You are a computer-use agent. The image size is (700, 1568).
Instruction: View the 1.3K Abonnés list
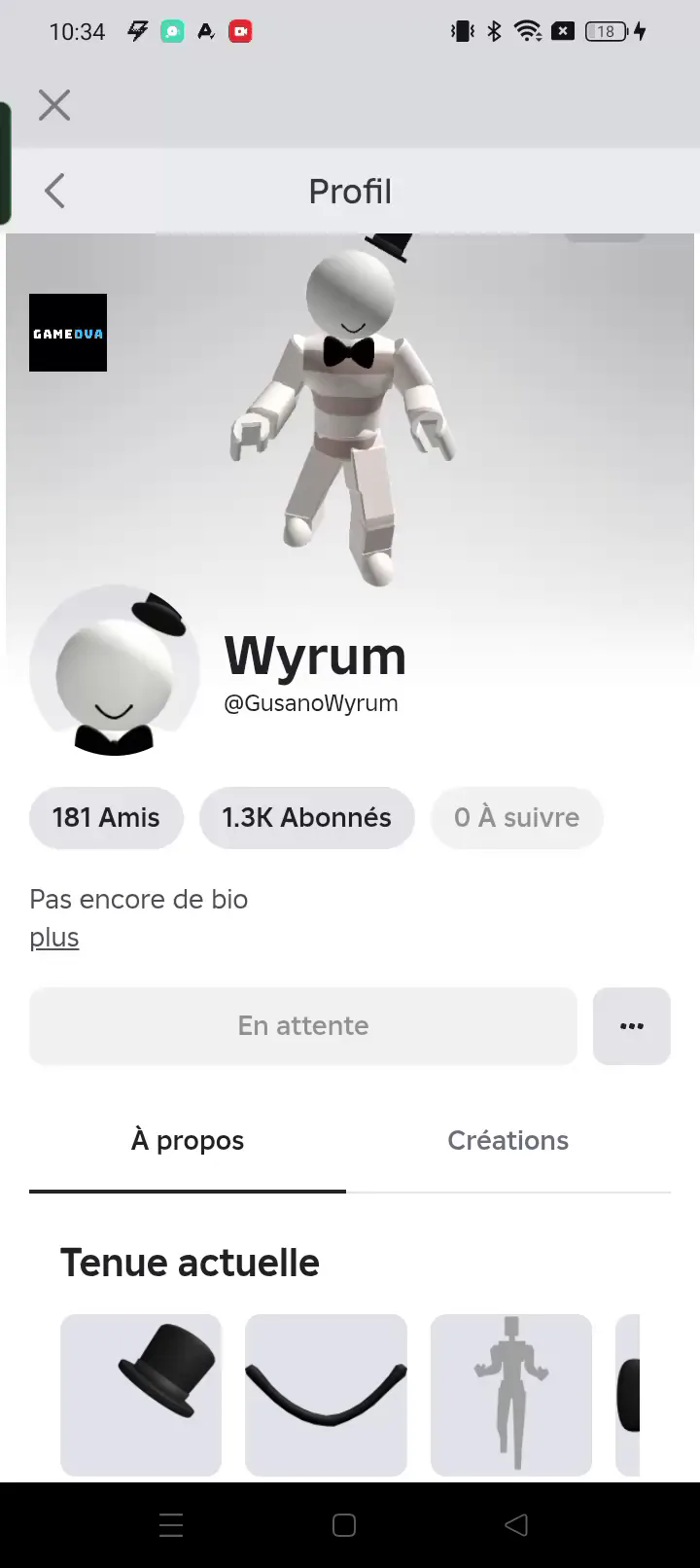coord(306,817)
